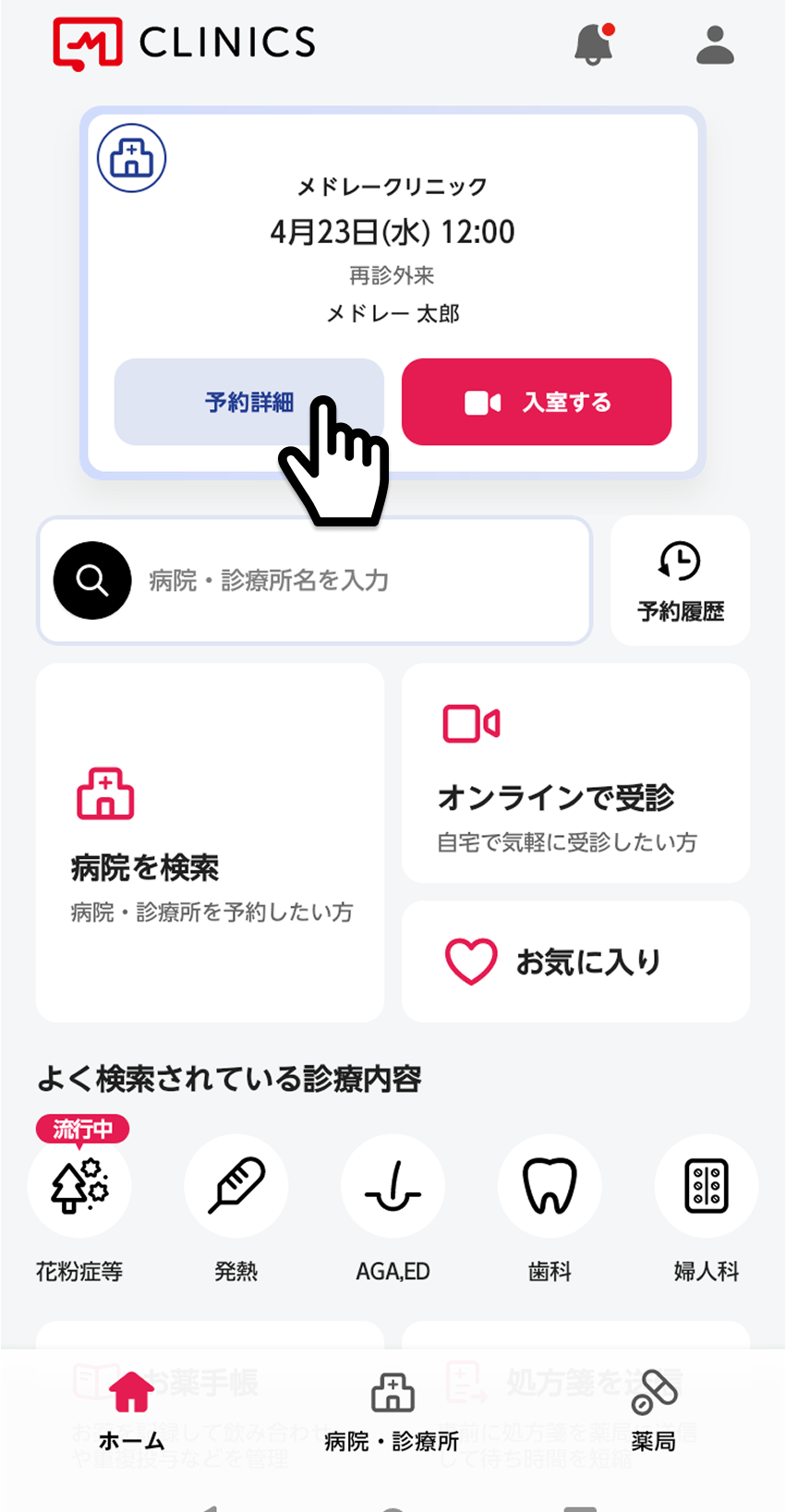Select the 婦人科 category
This screenshot has height=1512, width=786.
coord(707,1206)
